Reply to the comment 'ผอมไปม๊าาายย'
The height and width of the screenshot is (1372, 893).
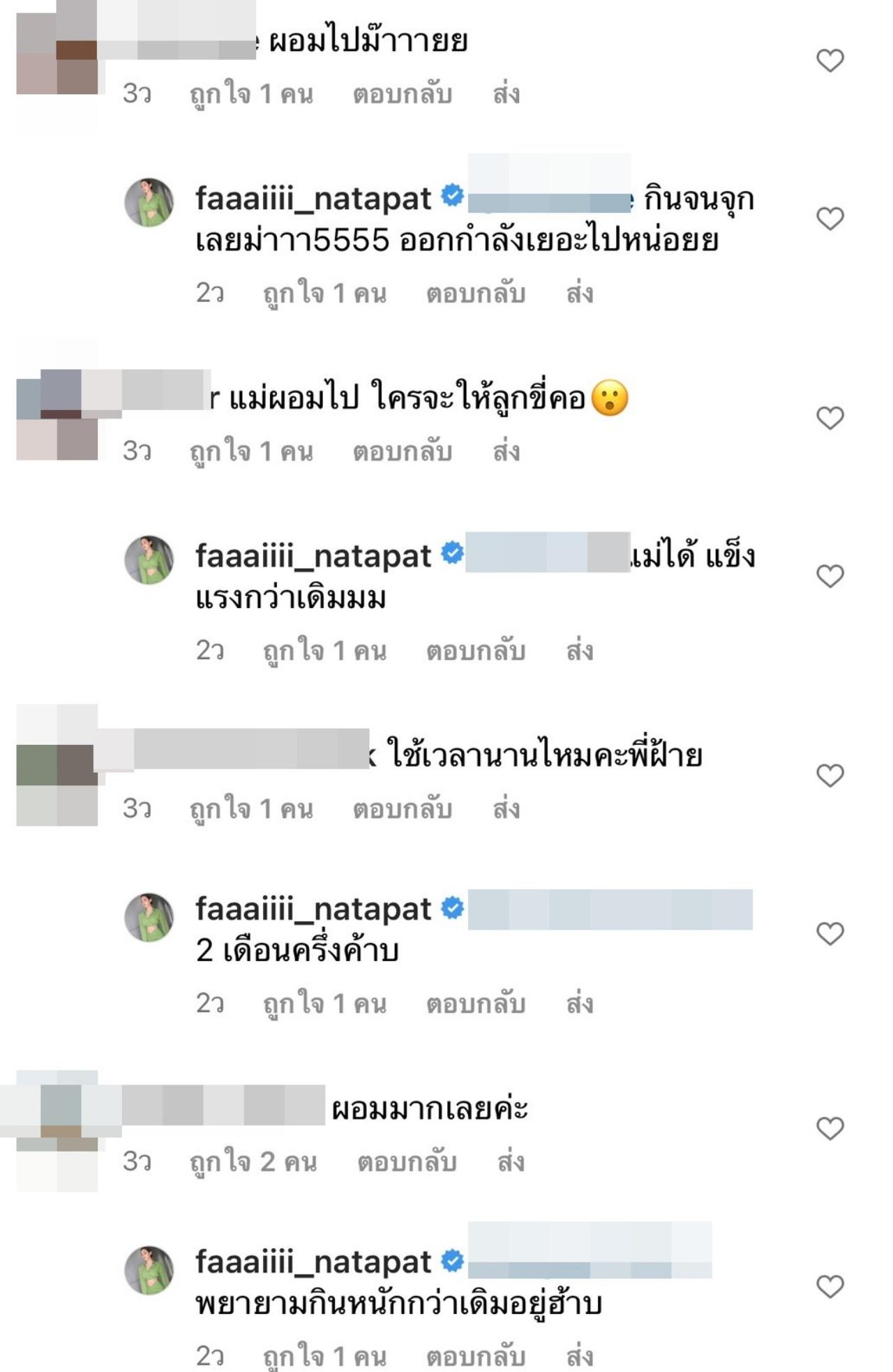[x=402, y=94]
